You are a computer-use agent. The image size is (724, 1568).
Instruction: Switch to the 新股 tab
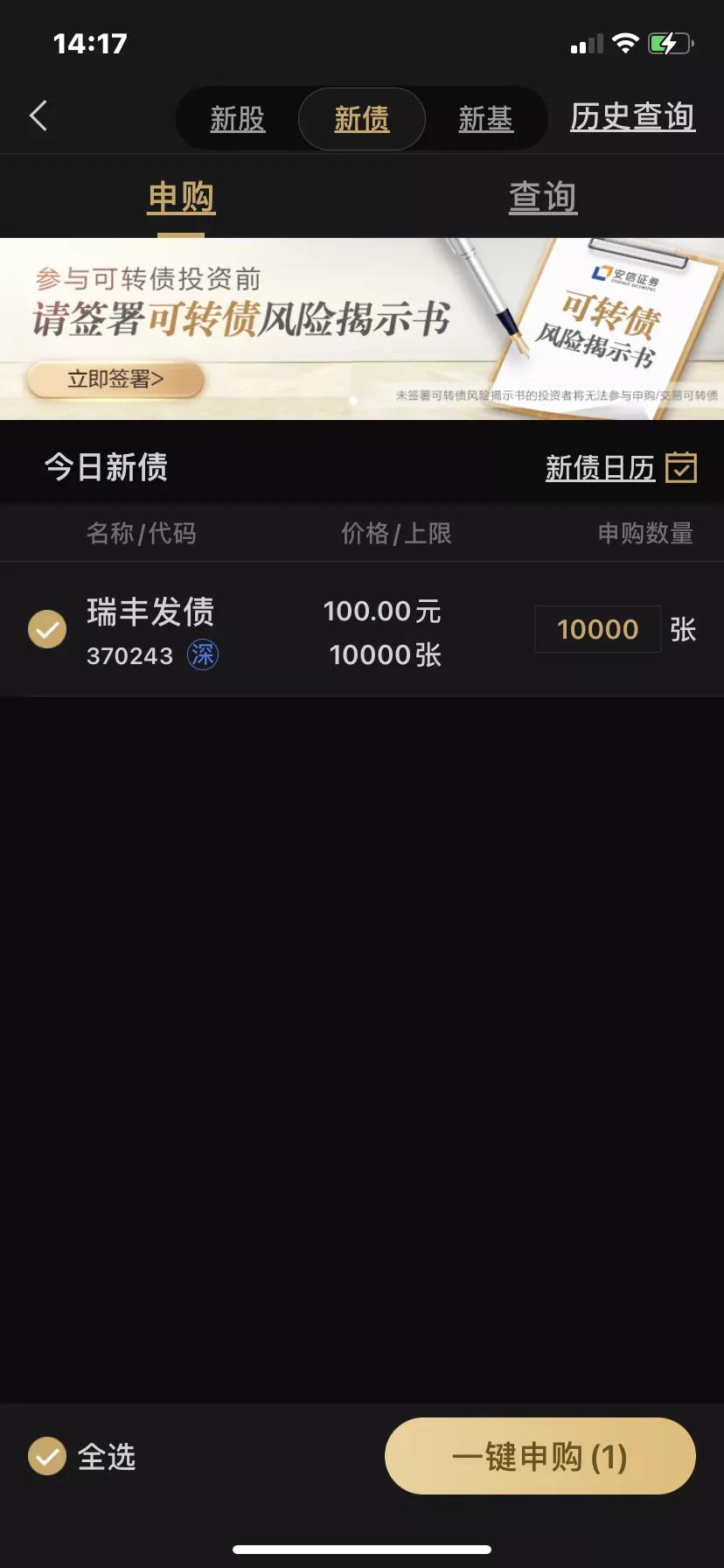click(236, 119)
